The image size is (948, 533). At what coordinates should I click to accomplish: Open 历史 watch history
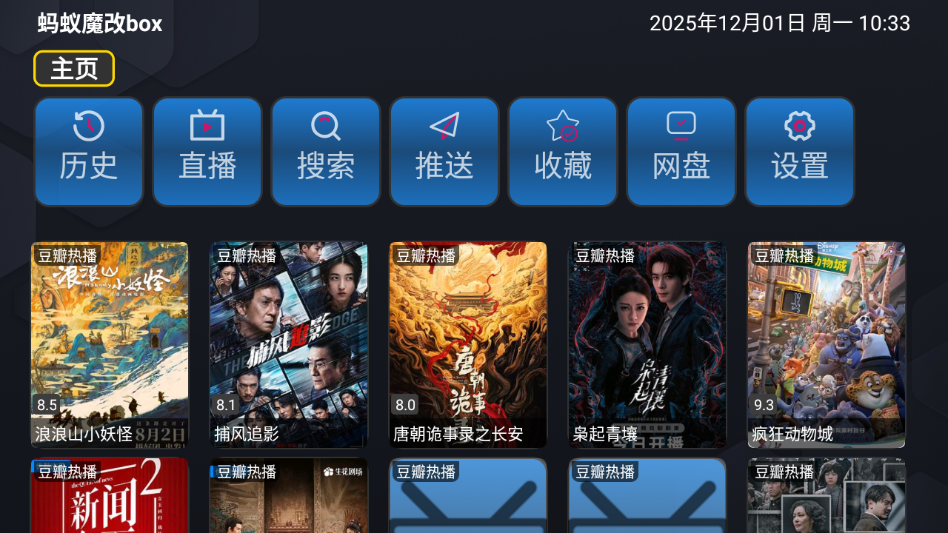pos(89,151)
